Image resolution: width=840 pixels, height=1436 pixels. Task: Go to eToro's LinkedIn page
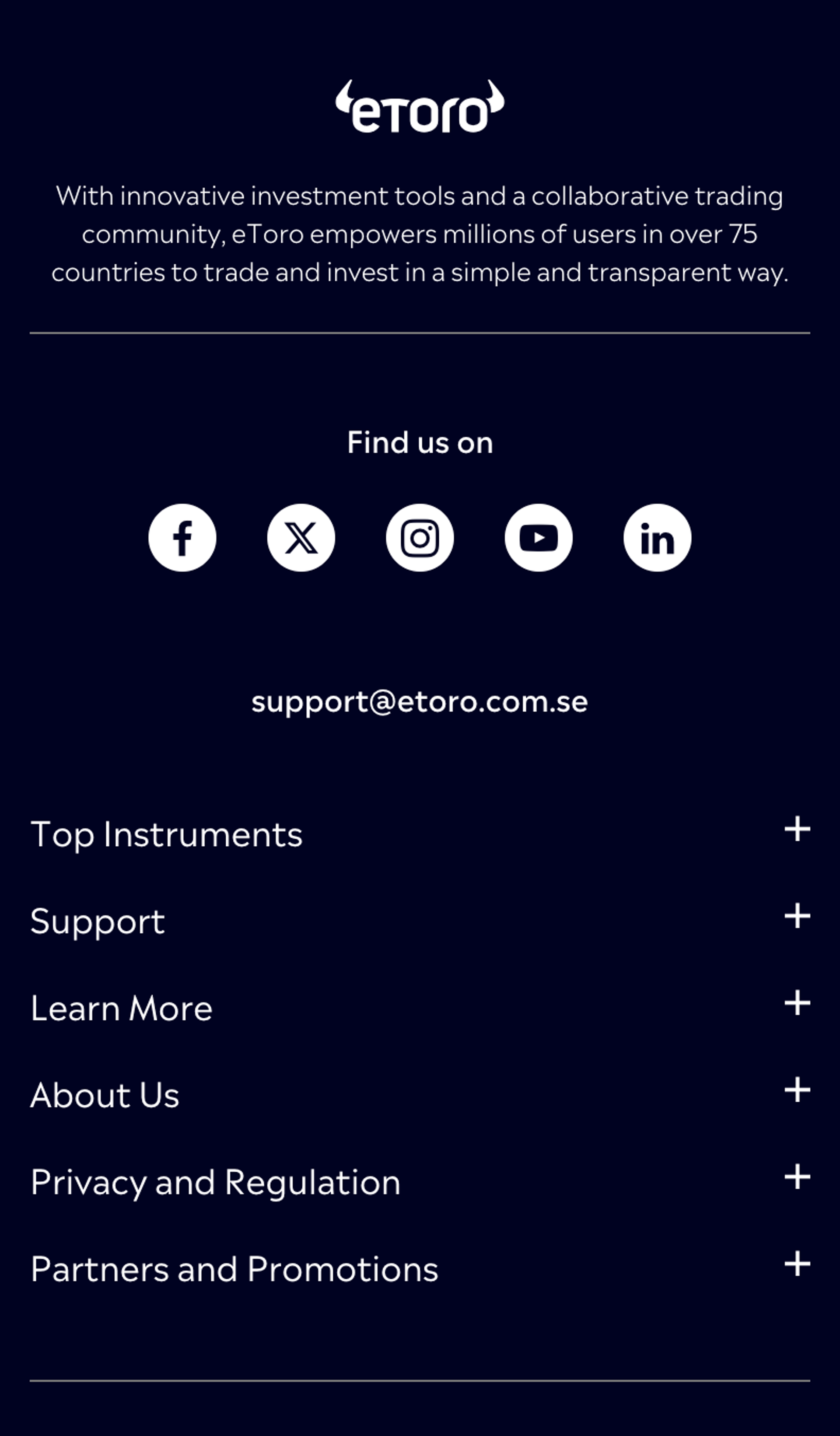(658, 537)
